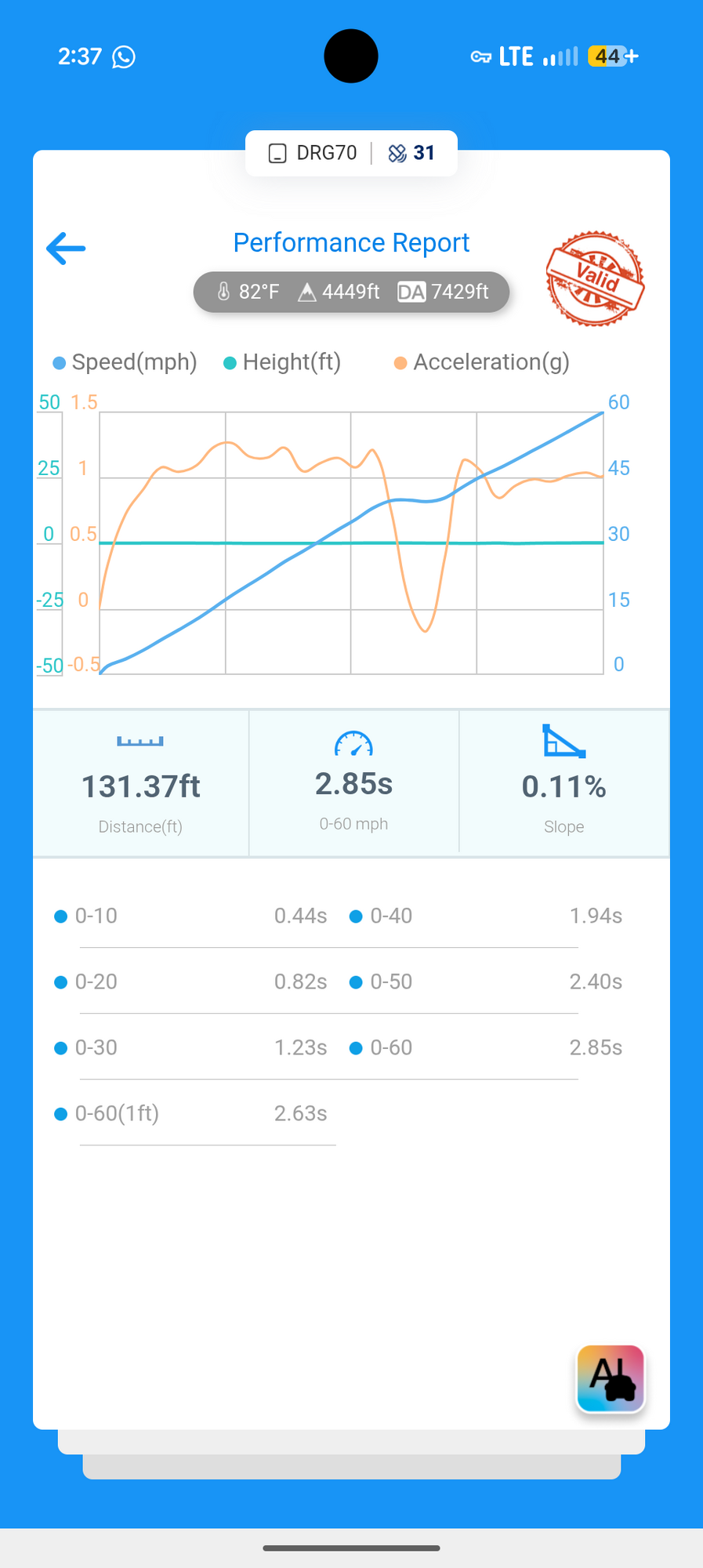The image size is (703, 1568).
Task: Toggle the Acceleration(g) chart legend
Action: 482,362
